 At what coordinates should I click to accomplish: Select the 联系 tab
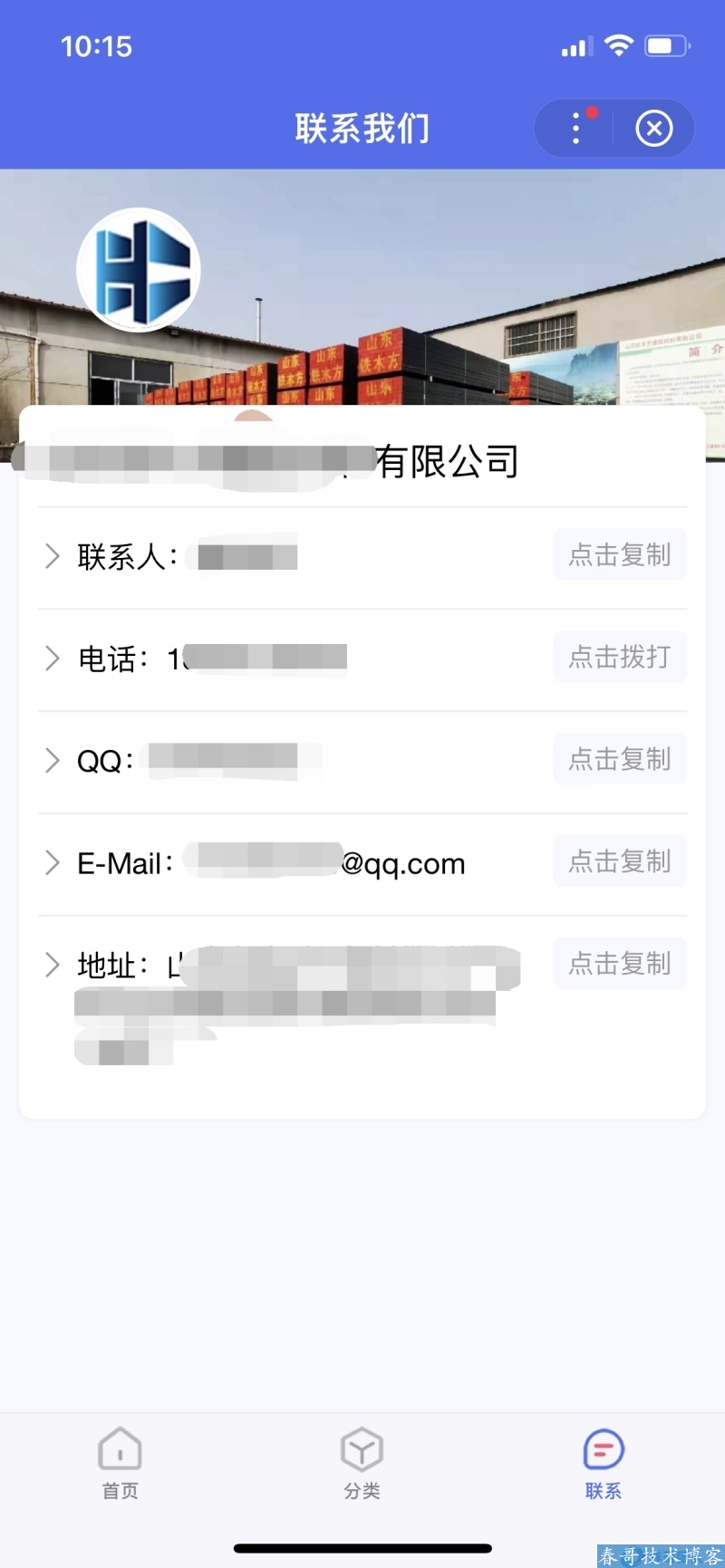pos(604,1463)
